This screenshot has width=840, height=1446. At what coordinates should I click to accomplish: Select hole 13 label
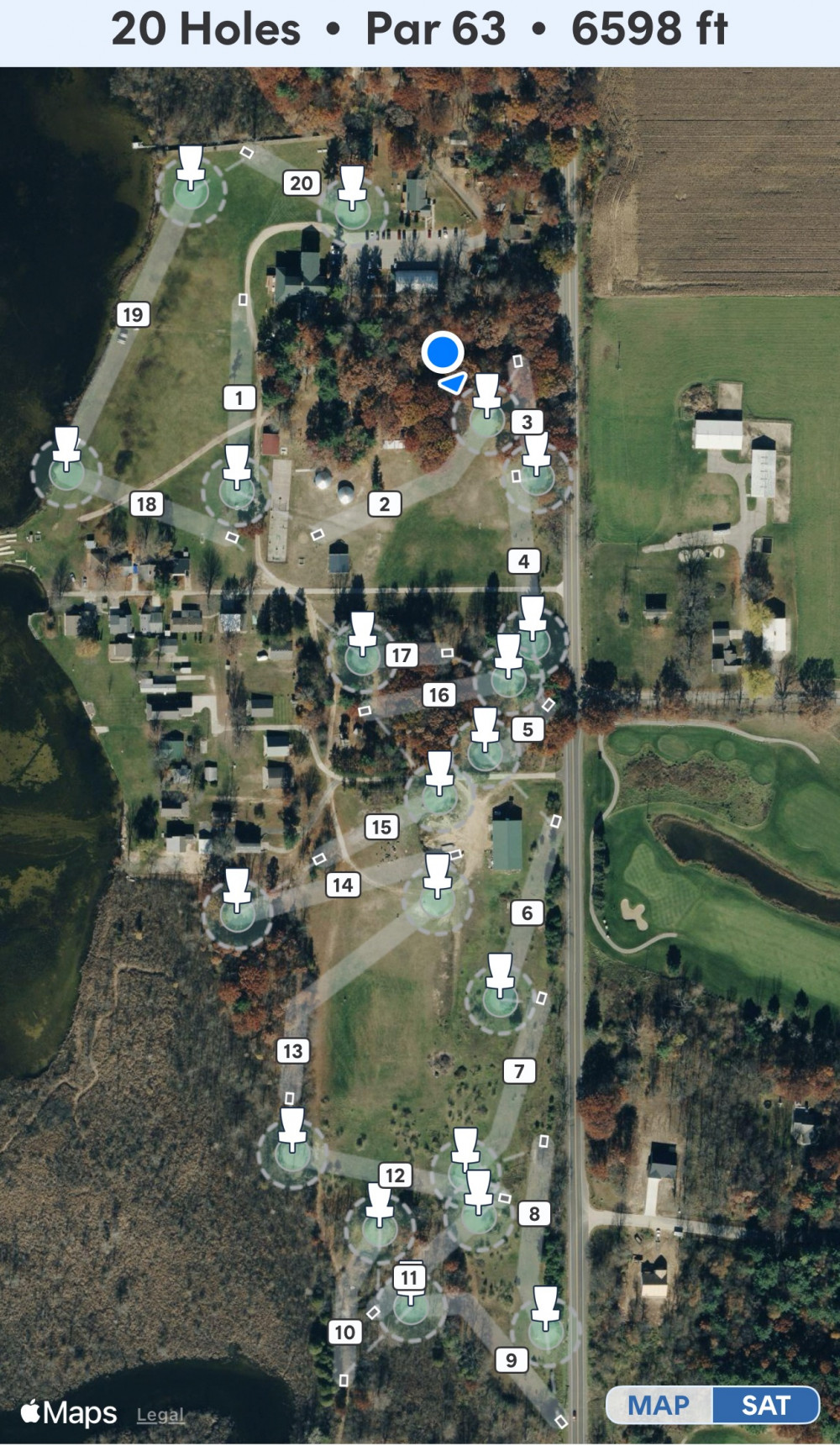coord(292,1051)
